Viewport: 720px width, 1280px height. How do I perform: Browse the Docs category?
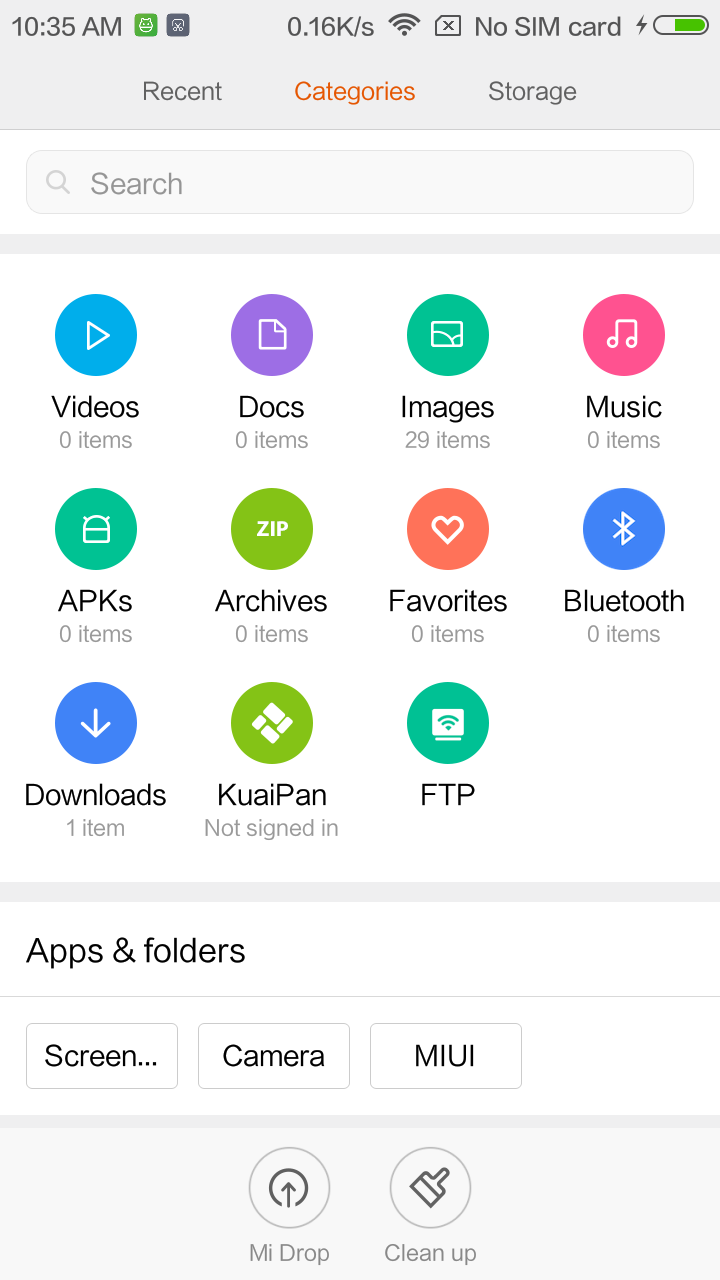point(272,336)
